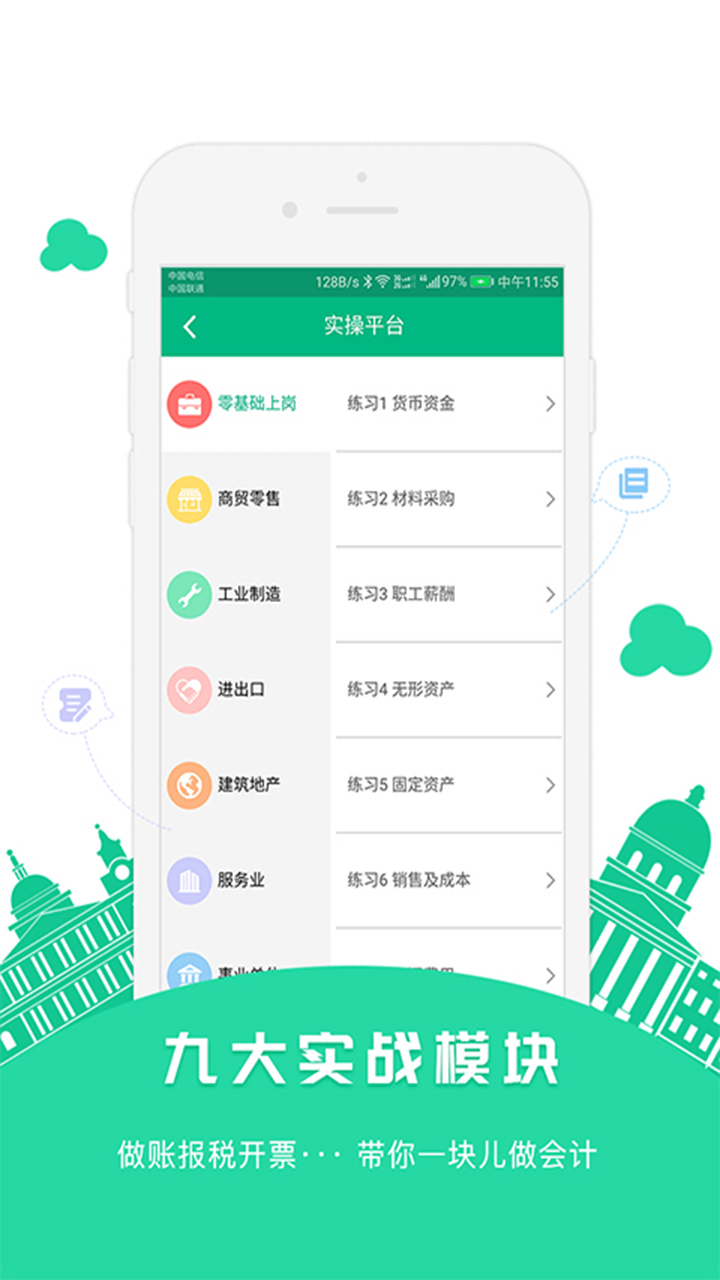This screenshot has height=1280, width=720.
Task: Click the orange globe icon for 建筑地产
Action: click(188, 785)
